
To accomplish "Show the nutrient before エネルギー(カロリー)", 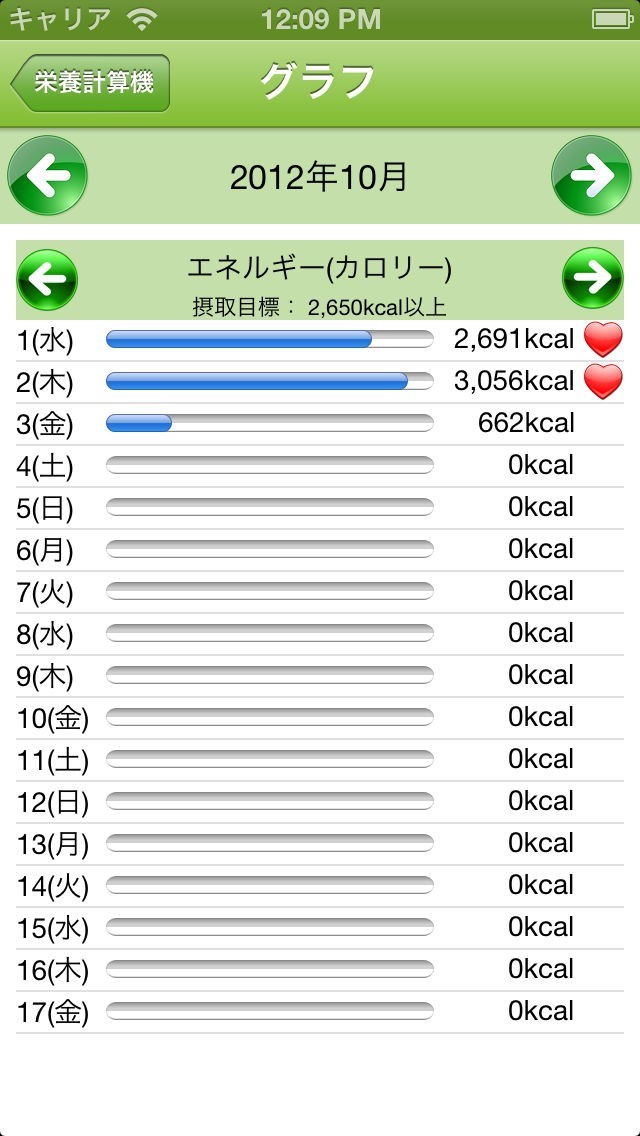I will pyautogui.click(x=47, y=278).
